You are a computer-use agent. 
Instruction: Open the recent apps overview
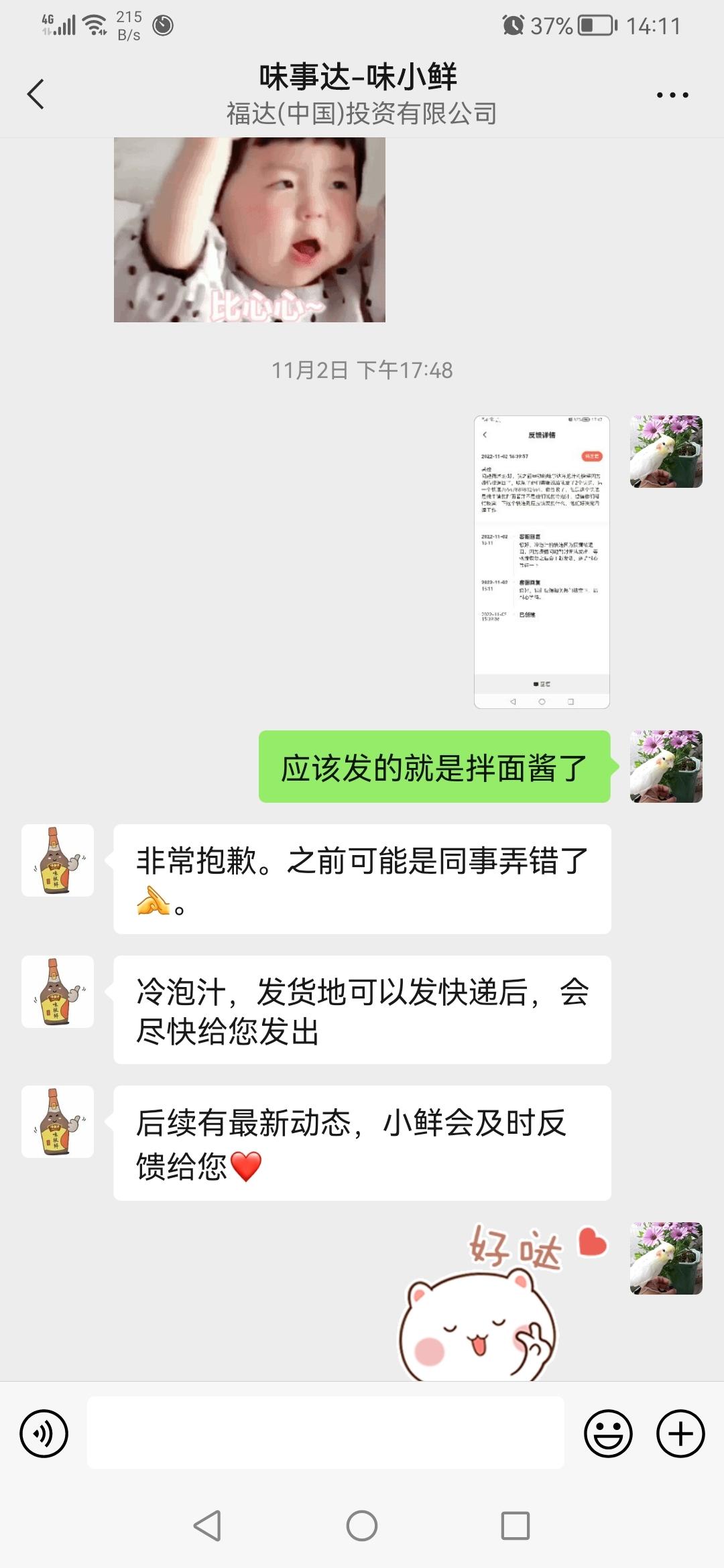tap(515, 1526)
